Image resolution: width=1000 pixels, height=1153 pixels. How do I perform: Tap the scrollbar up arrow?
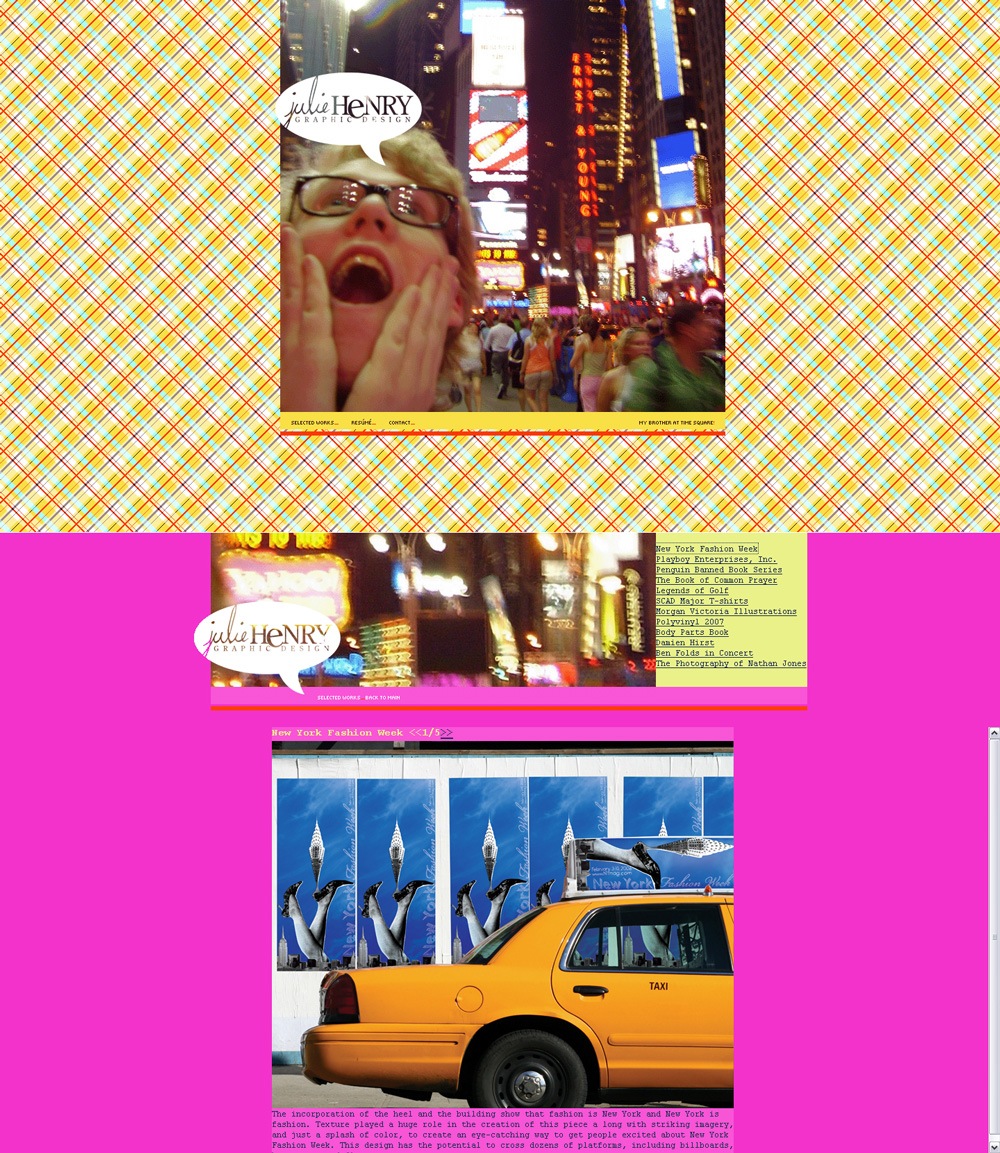(994, 733)
